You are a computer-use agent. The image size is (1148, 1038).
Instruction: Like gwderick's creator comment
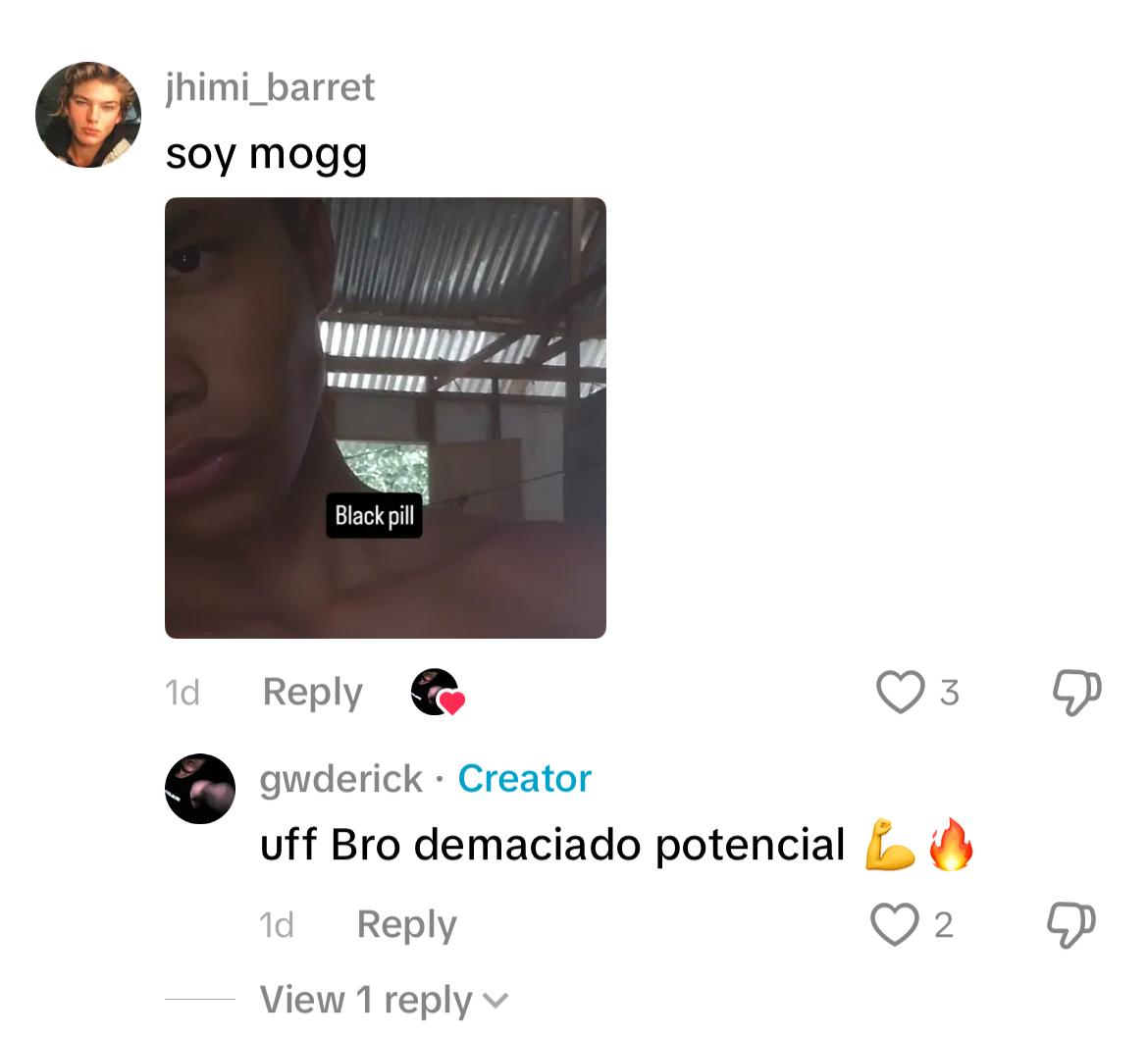pyautogui.click(x=895, y=924)
